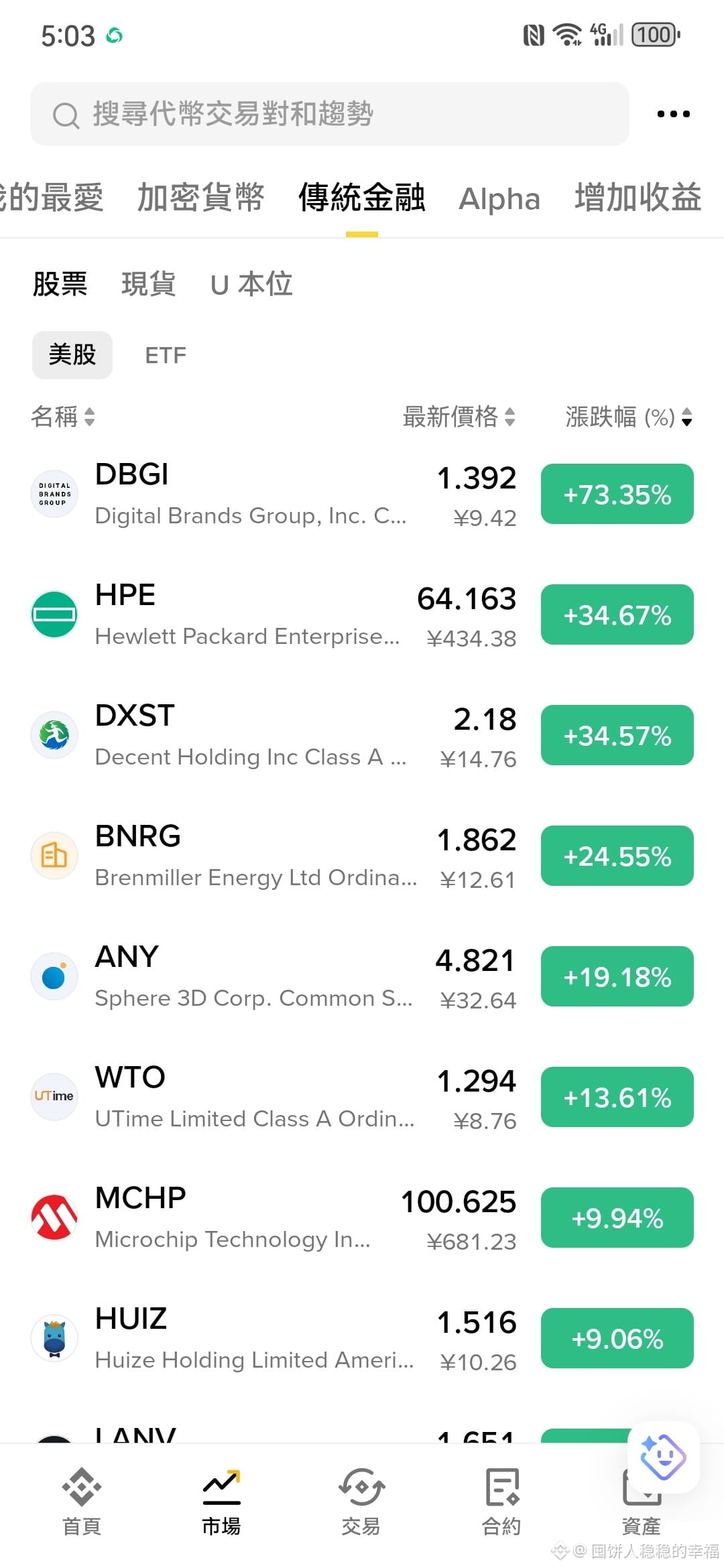The image size is (724, 1568).
Task: Sort the list by 最新價格
Action: click(459, 417)
